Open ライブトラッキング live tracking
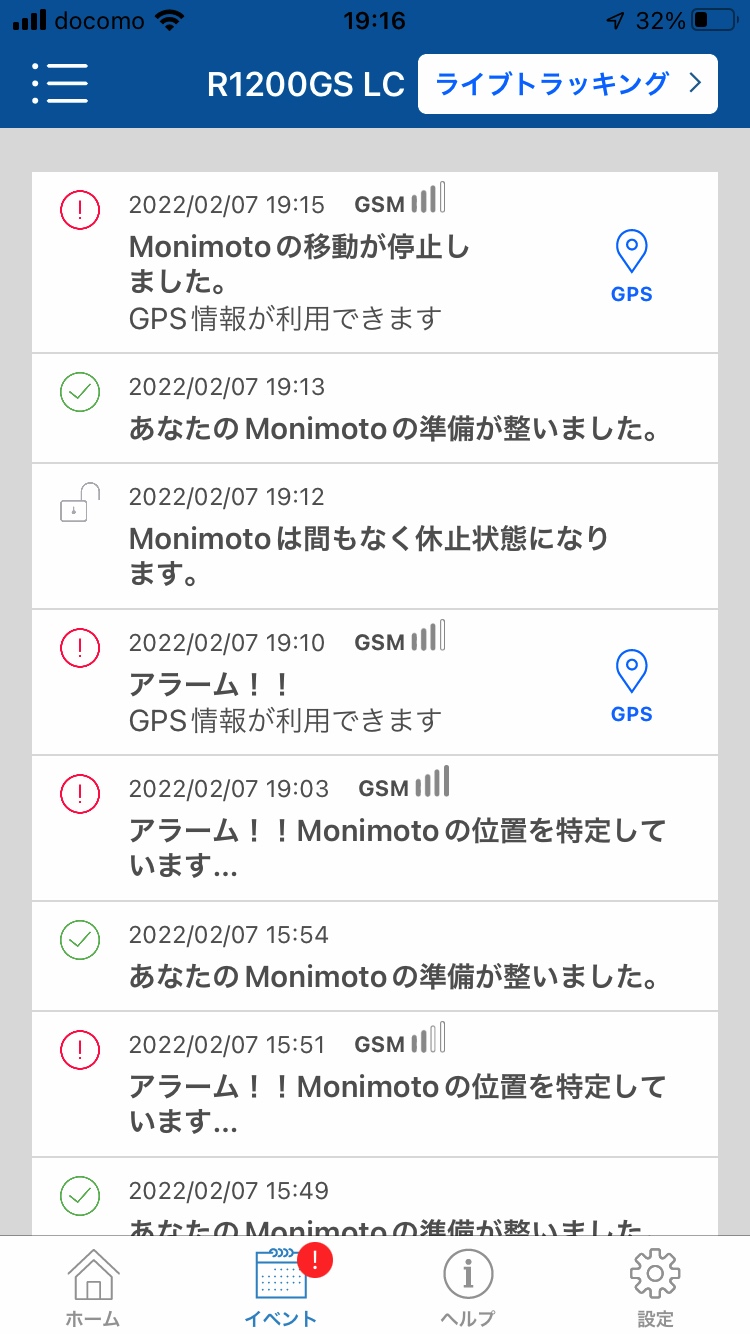 click(x=567, y=84)
